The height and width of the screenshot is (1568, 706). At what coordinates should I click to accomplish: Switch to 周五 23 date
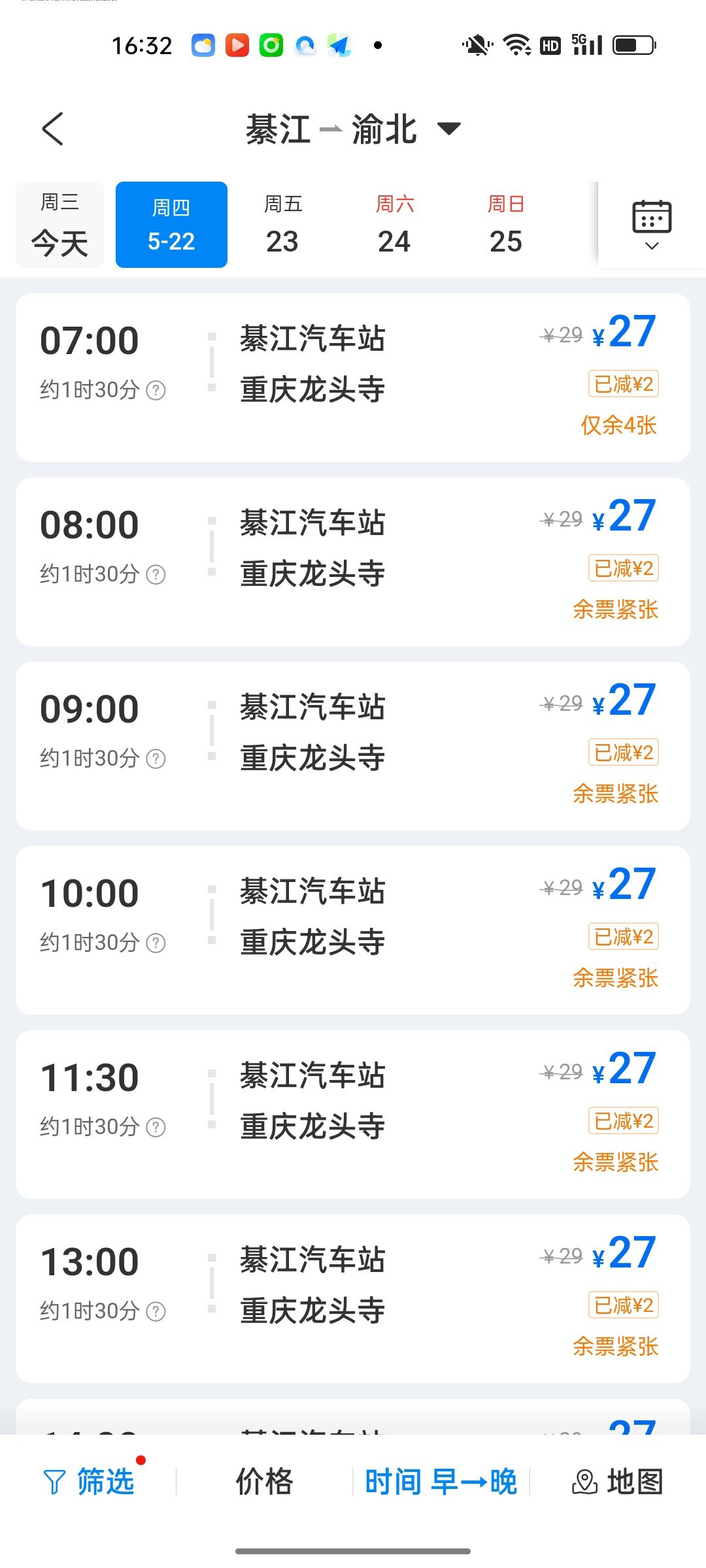[x=282, y=225]
